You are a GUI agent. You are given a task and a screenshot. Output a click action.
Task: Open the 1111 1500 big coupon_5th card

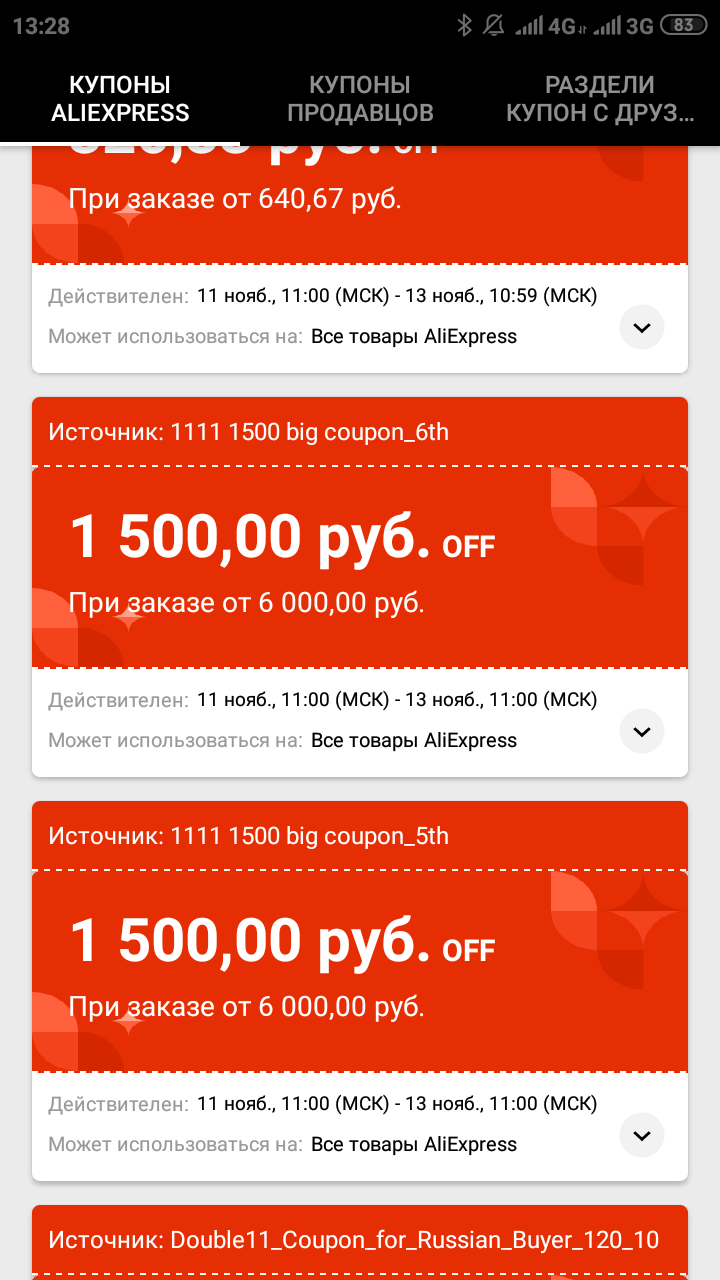click(x=360, y=970)
